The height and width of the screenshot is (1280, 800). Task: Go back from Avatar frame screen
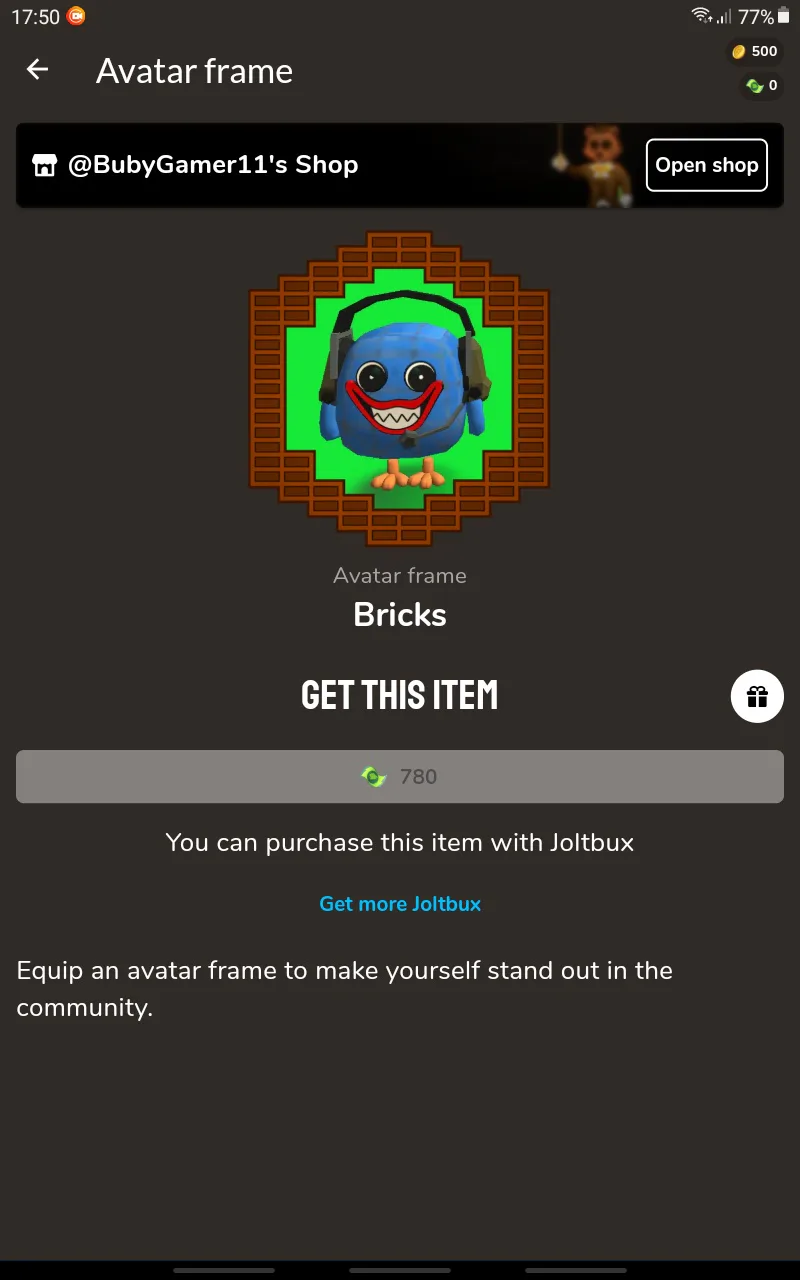[x=37, y=69]
